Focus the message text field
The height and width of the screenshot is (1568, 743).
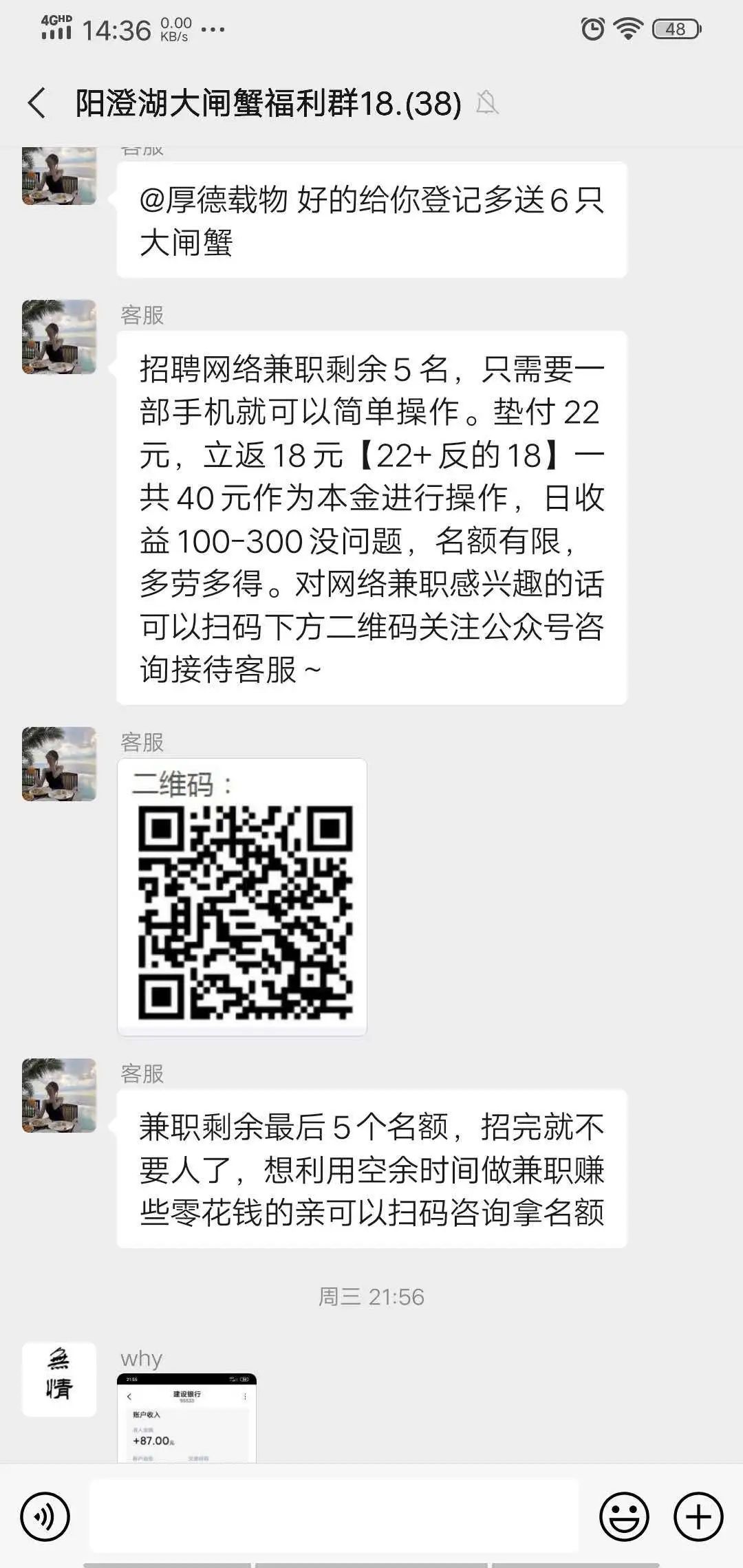point(334,1516)
